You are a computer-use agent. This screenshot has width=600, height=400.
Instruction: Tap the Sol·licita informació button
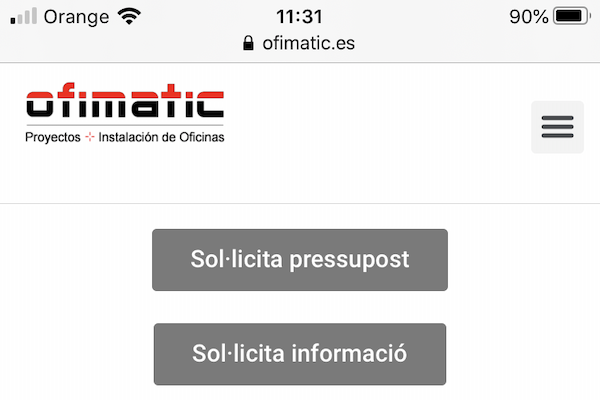[x=300, y=354]
